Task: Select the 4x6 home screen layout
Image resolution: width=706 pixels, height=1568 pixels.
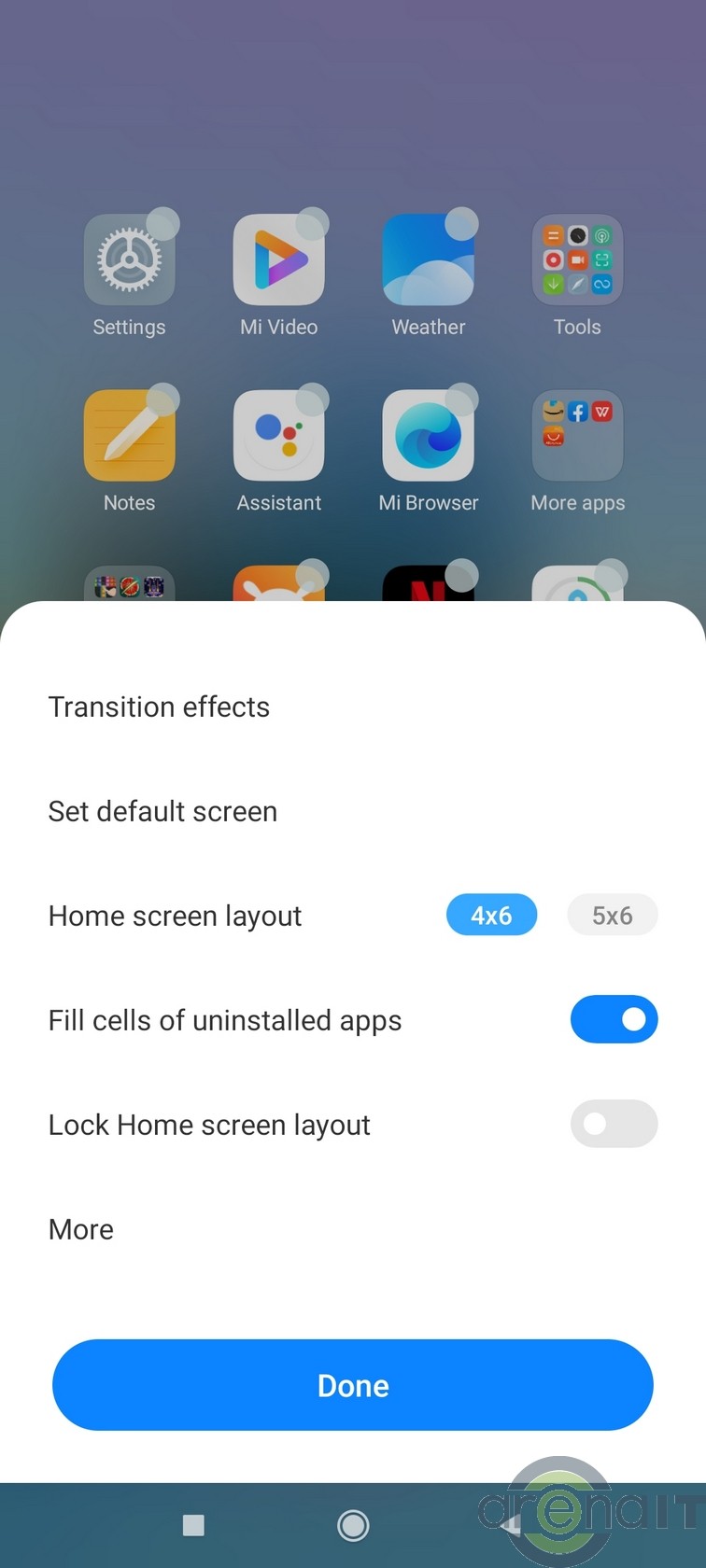Action: click(491, 916)
